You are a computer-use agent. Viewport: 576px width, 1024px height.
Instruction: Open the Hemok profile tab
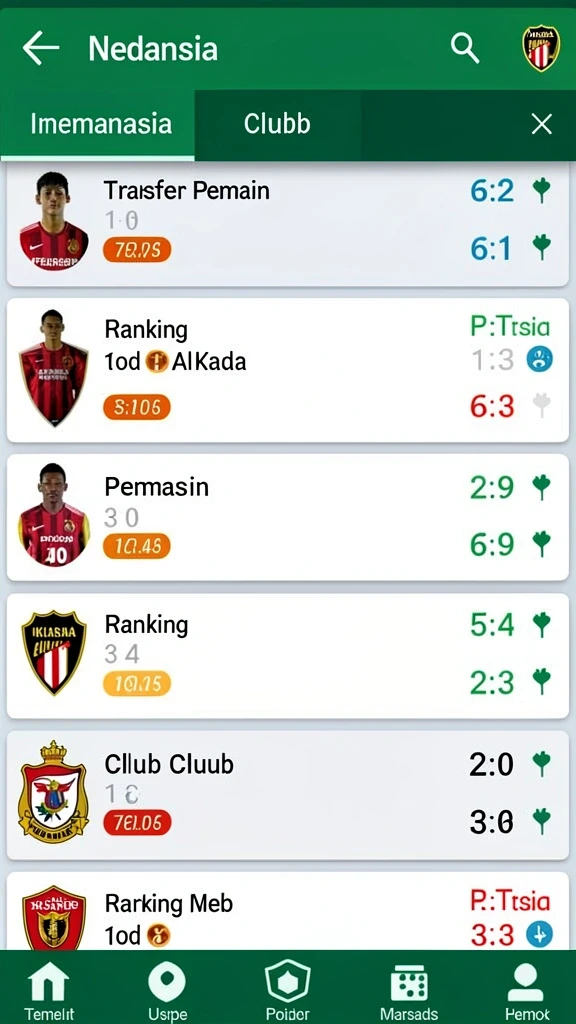click(526, 991)
